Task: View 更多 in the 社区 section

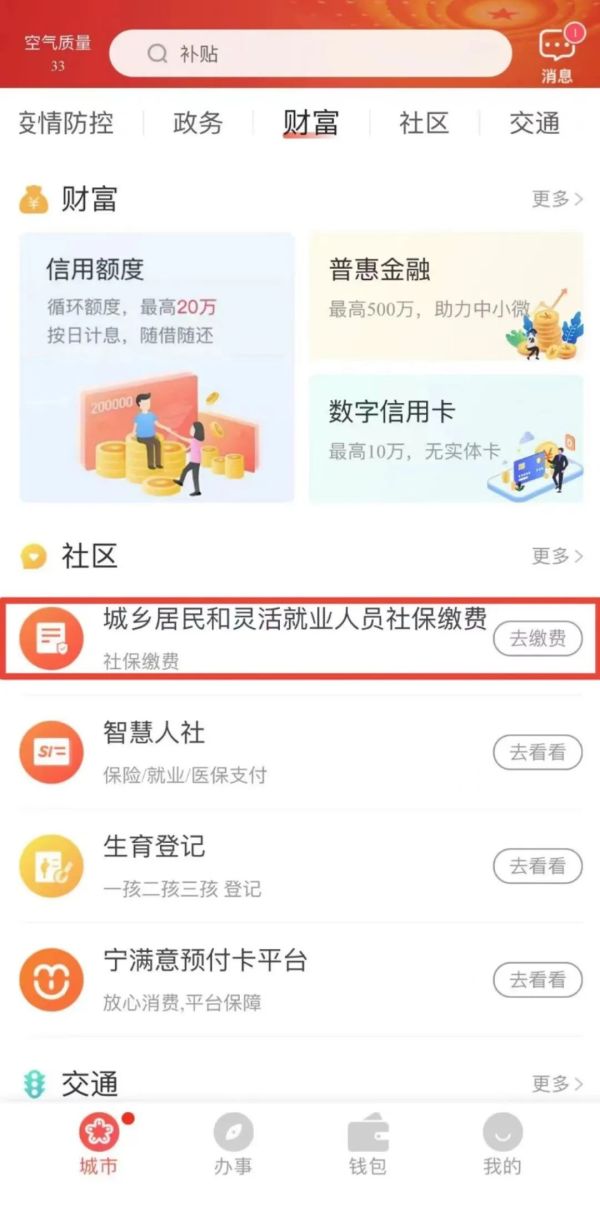Action: click(x=557, y=556)
